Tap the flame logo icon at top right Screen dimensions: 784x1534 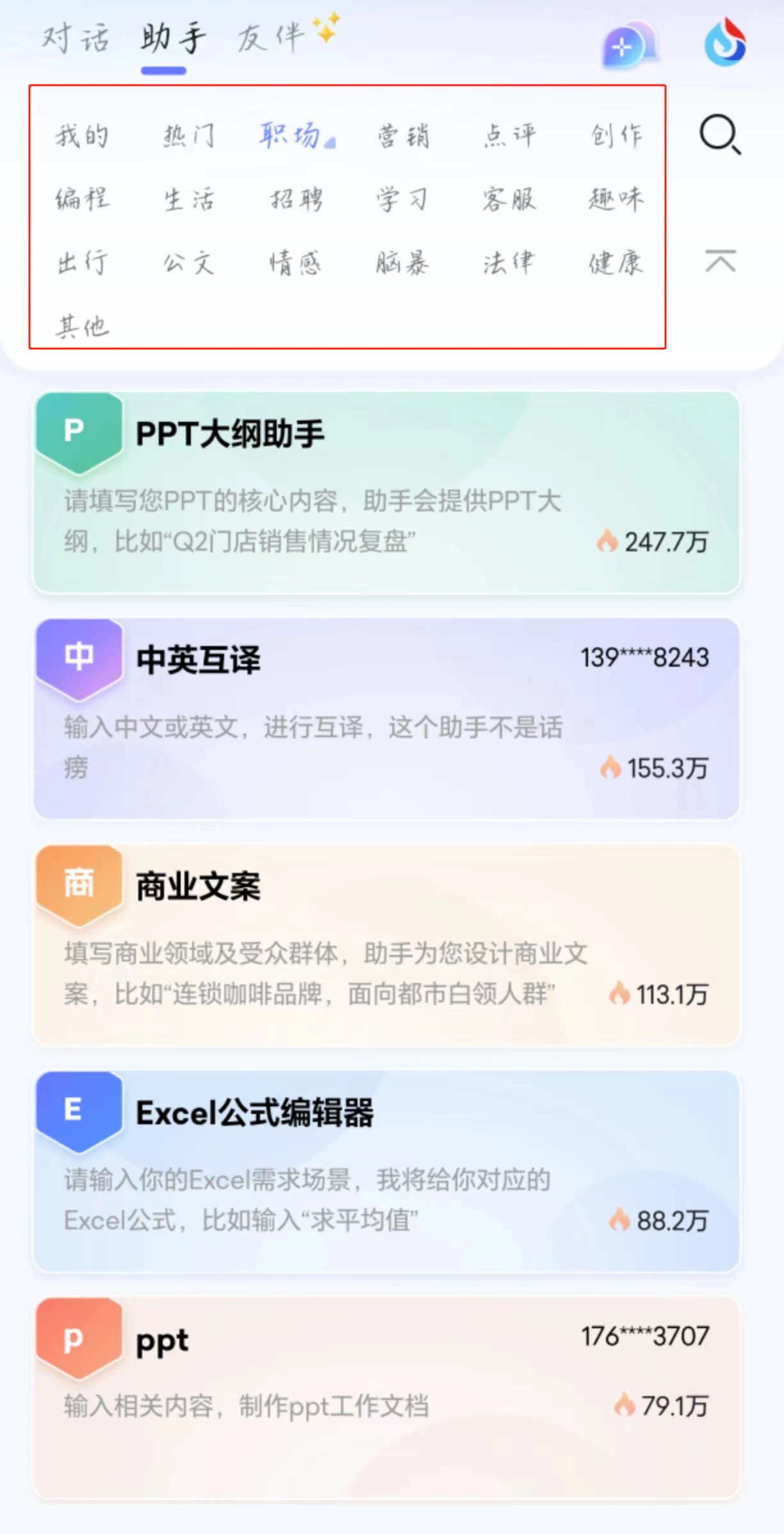[725, 42]
